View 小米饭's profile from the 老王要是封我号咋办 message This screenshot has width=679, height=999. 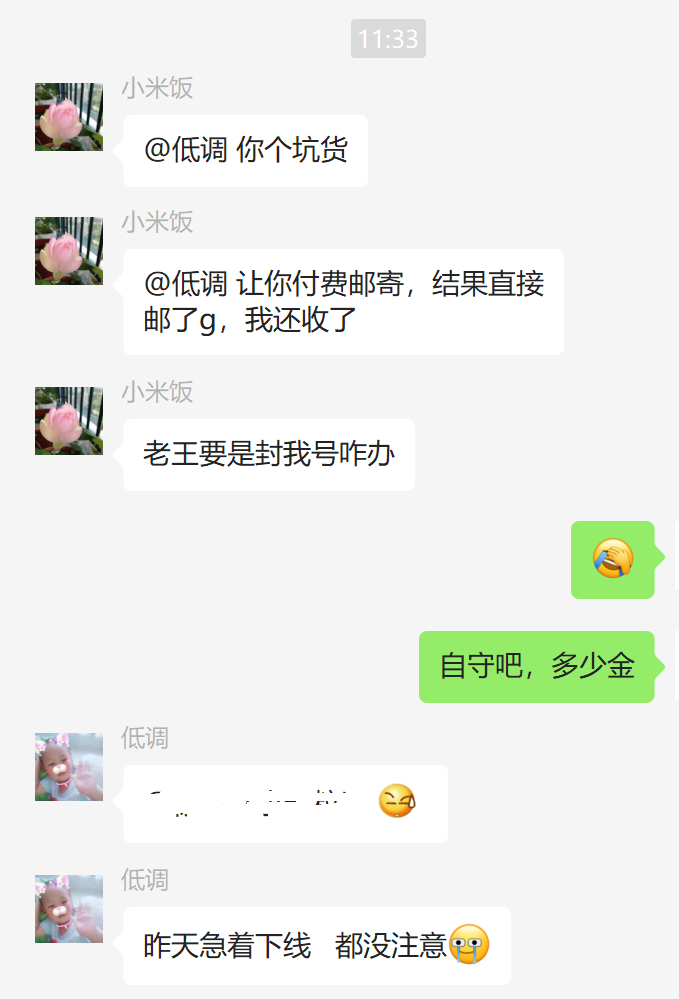point(69,421)
